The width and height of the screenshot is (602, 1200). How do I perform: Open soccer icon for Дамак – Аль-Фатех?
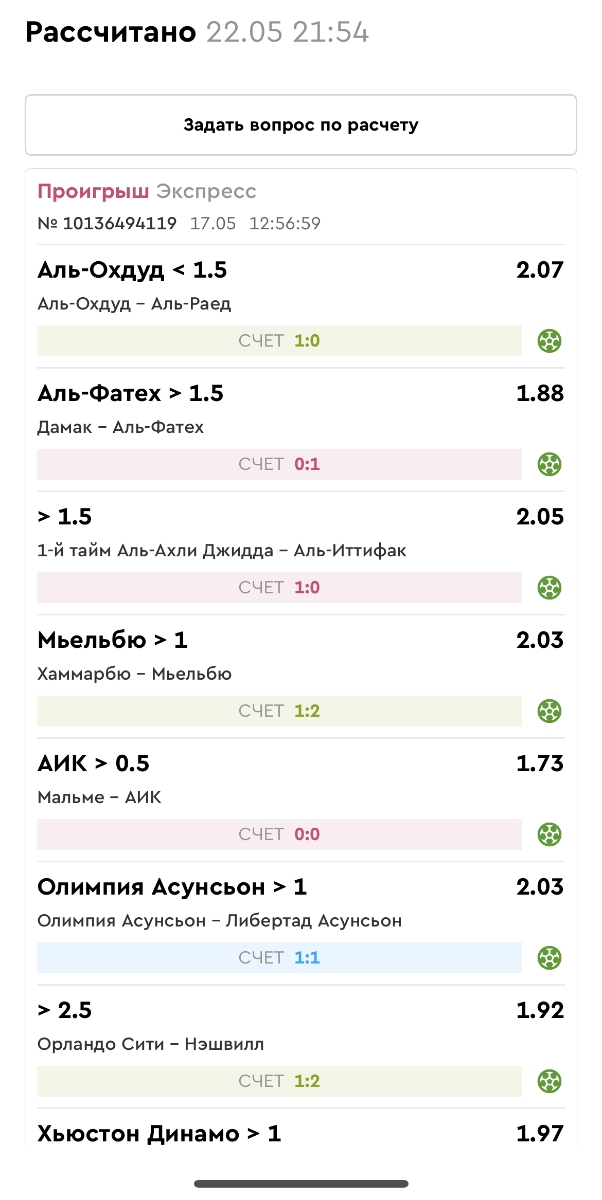pos(549,464)
